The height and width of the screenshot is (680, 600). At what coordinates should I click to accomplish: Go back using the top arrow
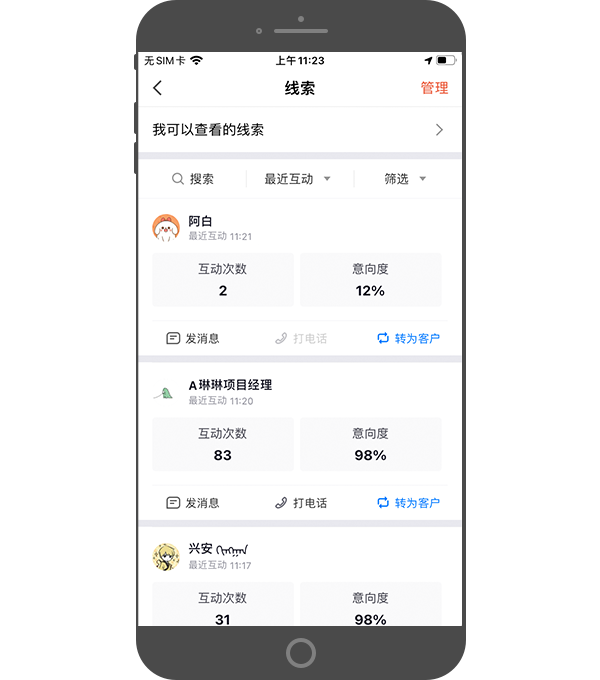pos(157,88)
